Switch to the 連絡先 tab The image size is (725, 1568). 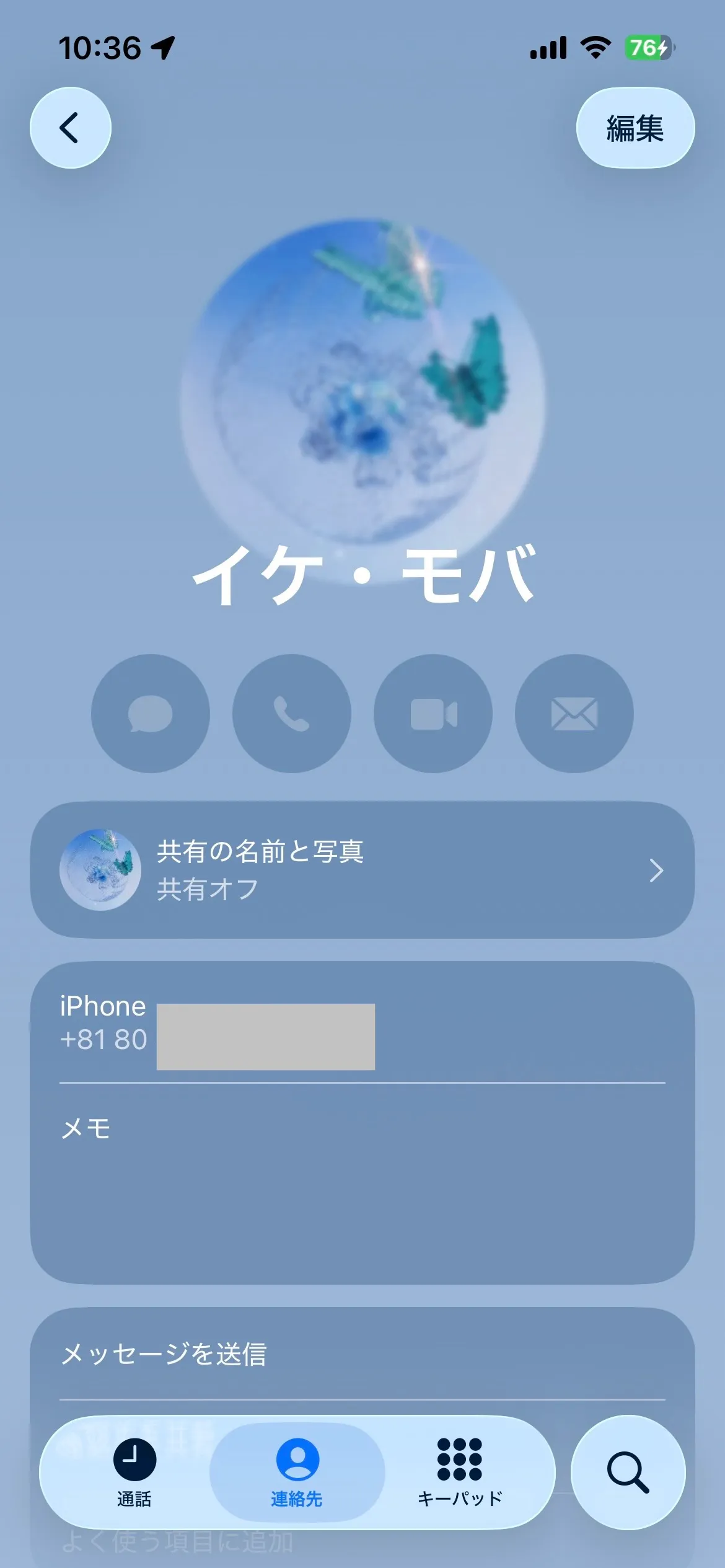tap(297, 1471)
